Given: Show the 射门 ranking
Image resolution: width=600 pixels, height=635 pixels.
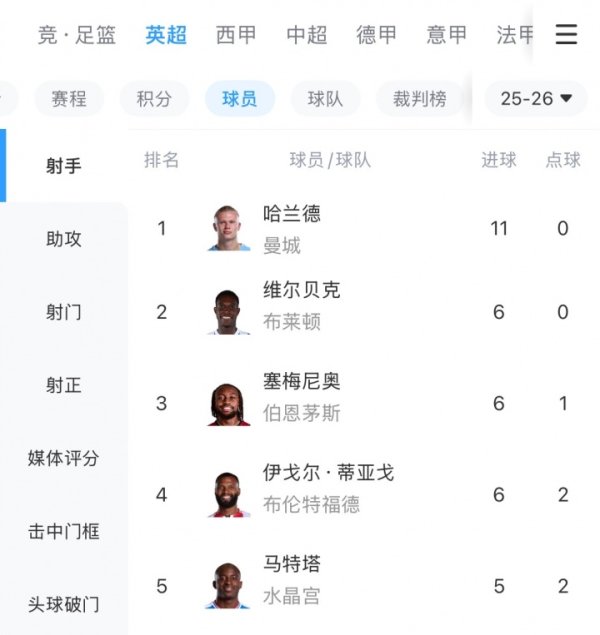Looking at the screenshot, I should pos(64,312).
